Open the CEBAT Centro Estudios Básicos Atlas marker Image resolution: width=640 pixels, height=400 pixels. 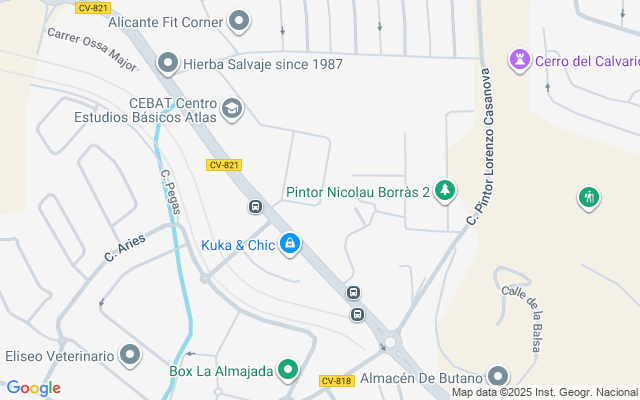[232, 108]
